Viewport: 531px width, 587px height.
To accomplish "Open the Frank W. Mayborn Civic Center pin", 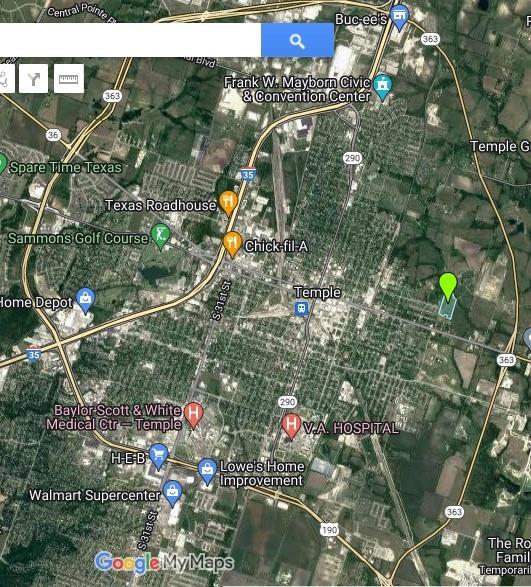I will pos(382,86).
